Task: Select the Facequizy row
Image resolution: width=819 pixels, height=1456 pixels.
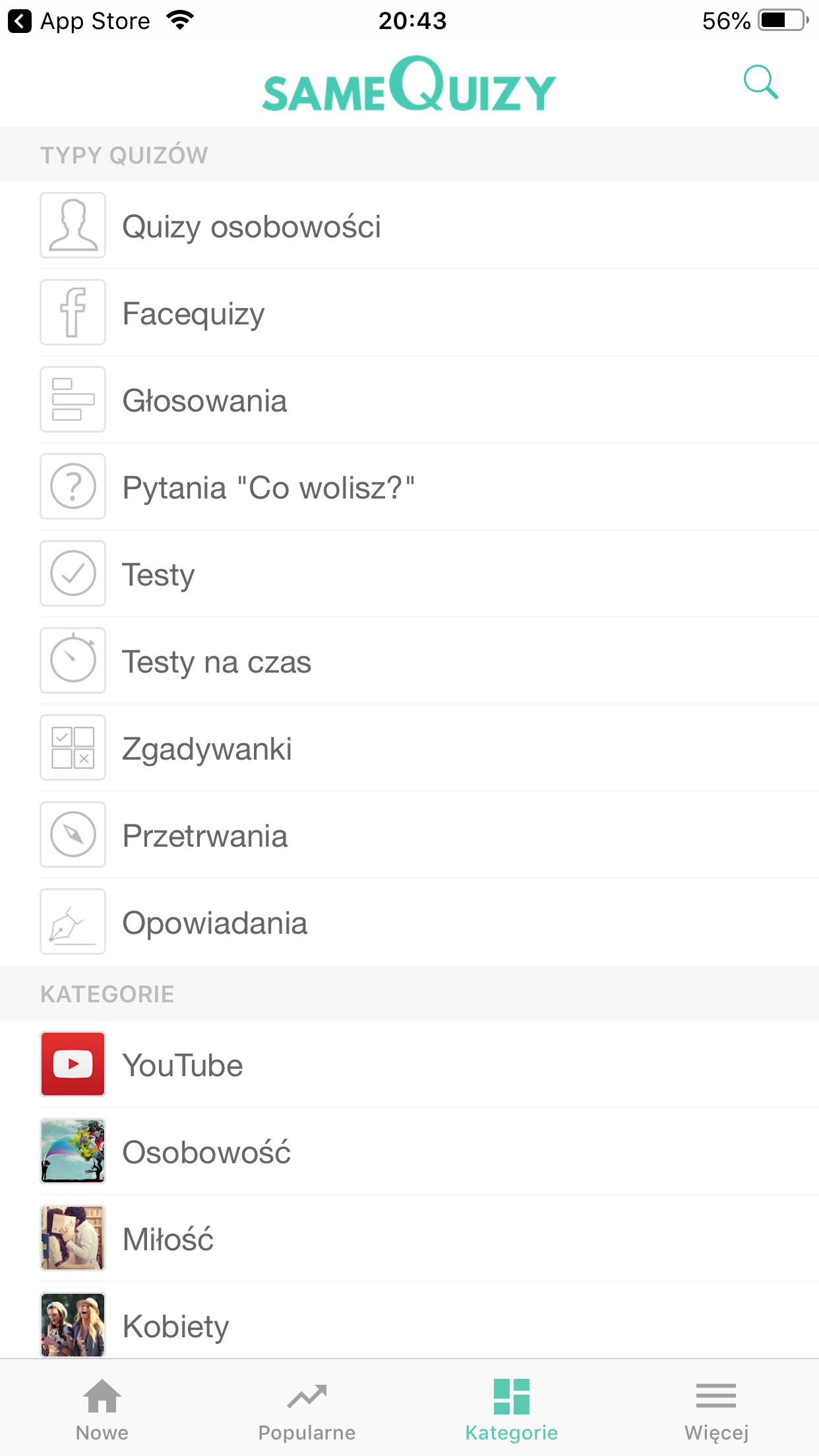Action: (x=409, y=313)
